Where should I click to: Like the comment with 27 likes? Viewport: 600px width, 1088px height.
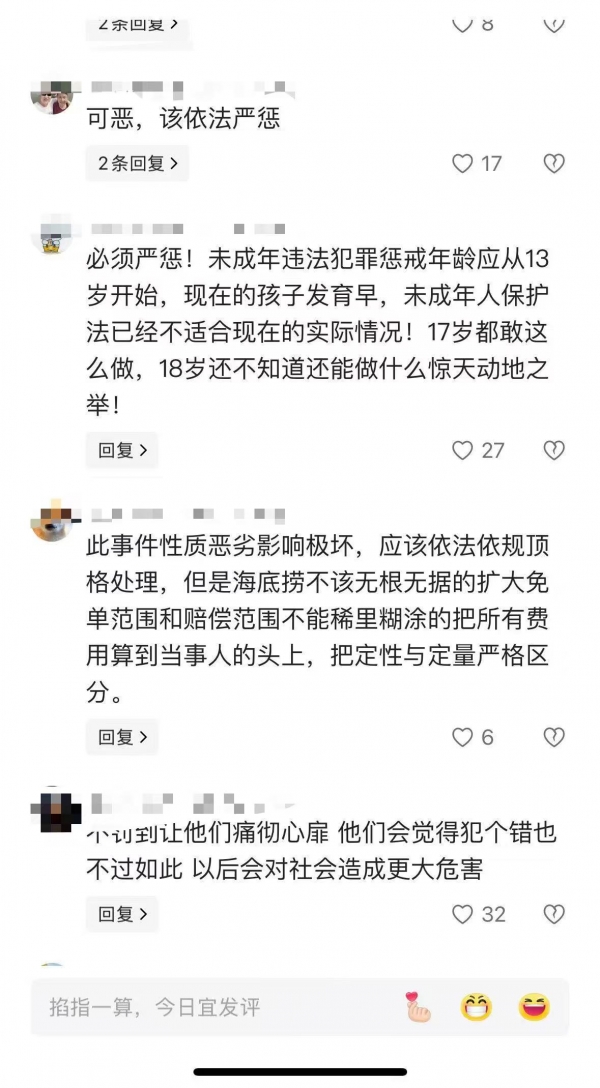point(462,450)
